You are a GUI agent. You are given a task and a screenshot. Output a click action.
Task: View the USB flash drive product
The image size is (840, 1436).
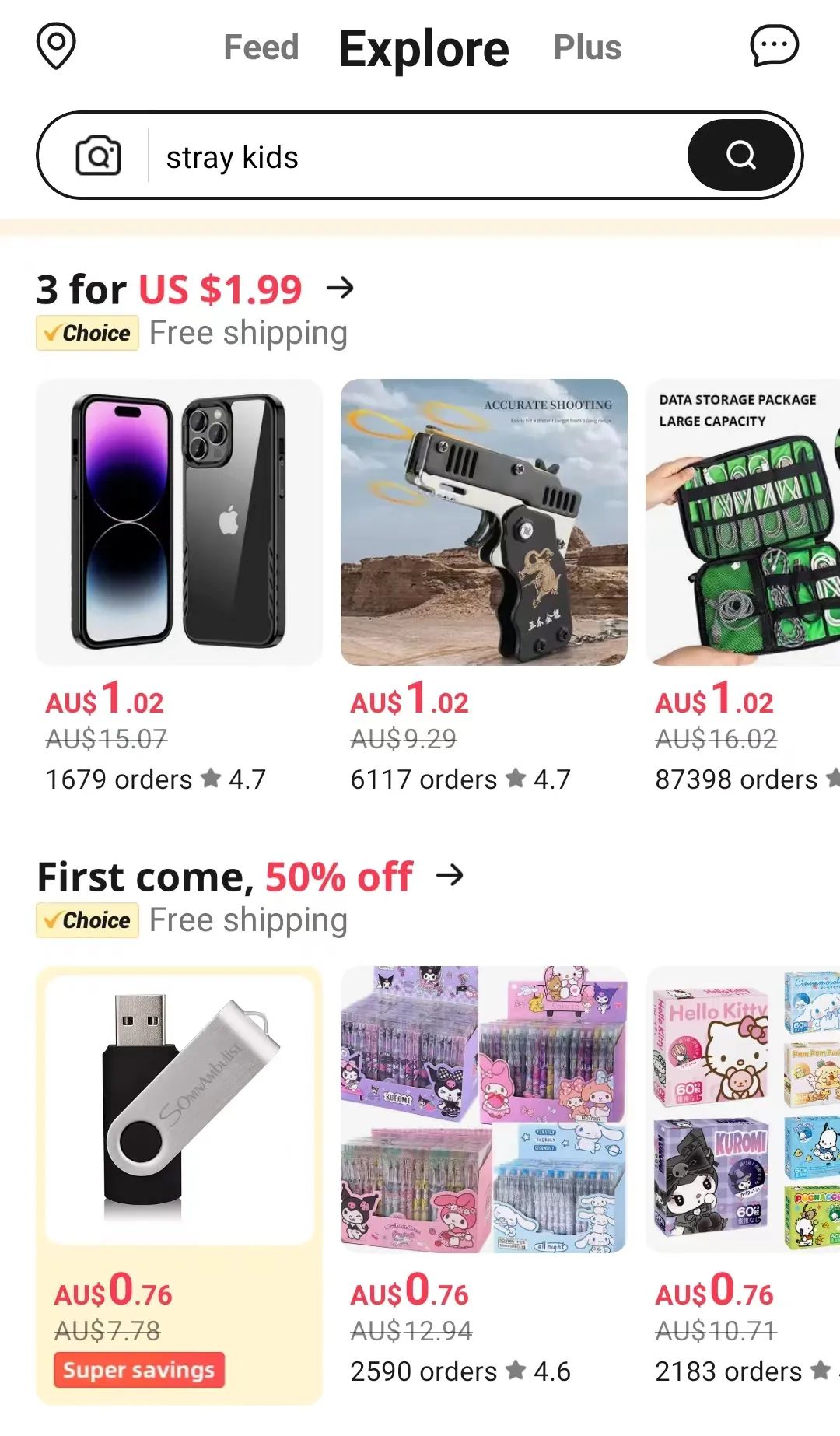[x=179, y=1109]
